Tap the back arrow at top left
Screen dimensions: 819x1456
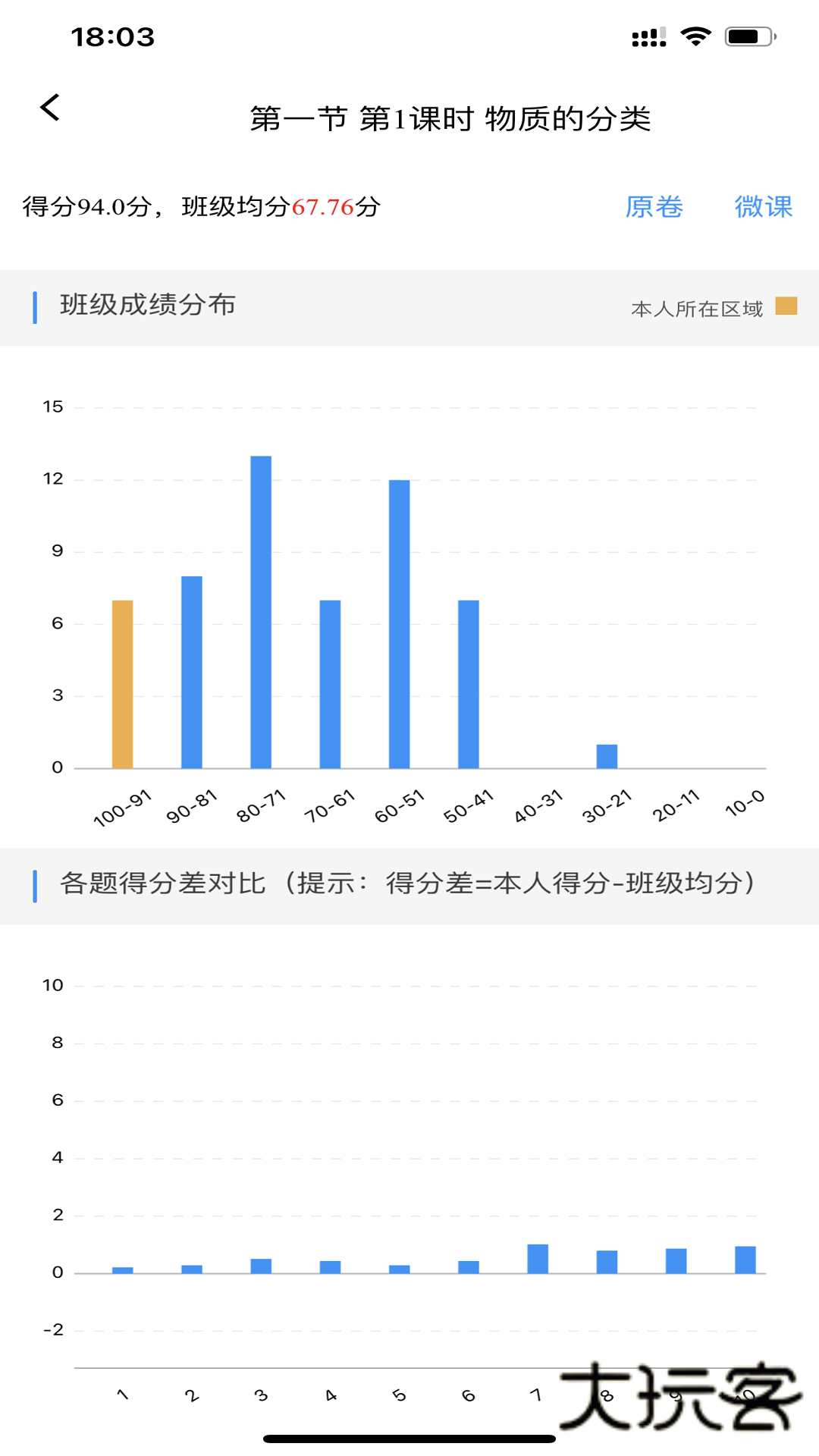50,108
